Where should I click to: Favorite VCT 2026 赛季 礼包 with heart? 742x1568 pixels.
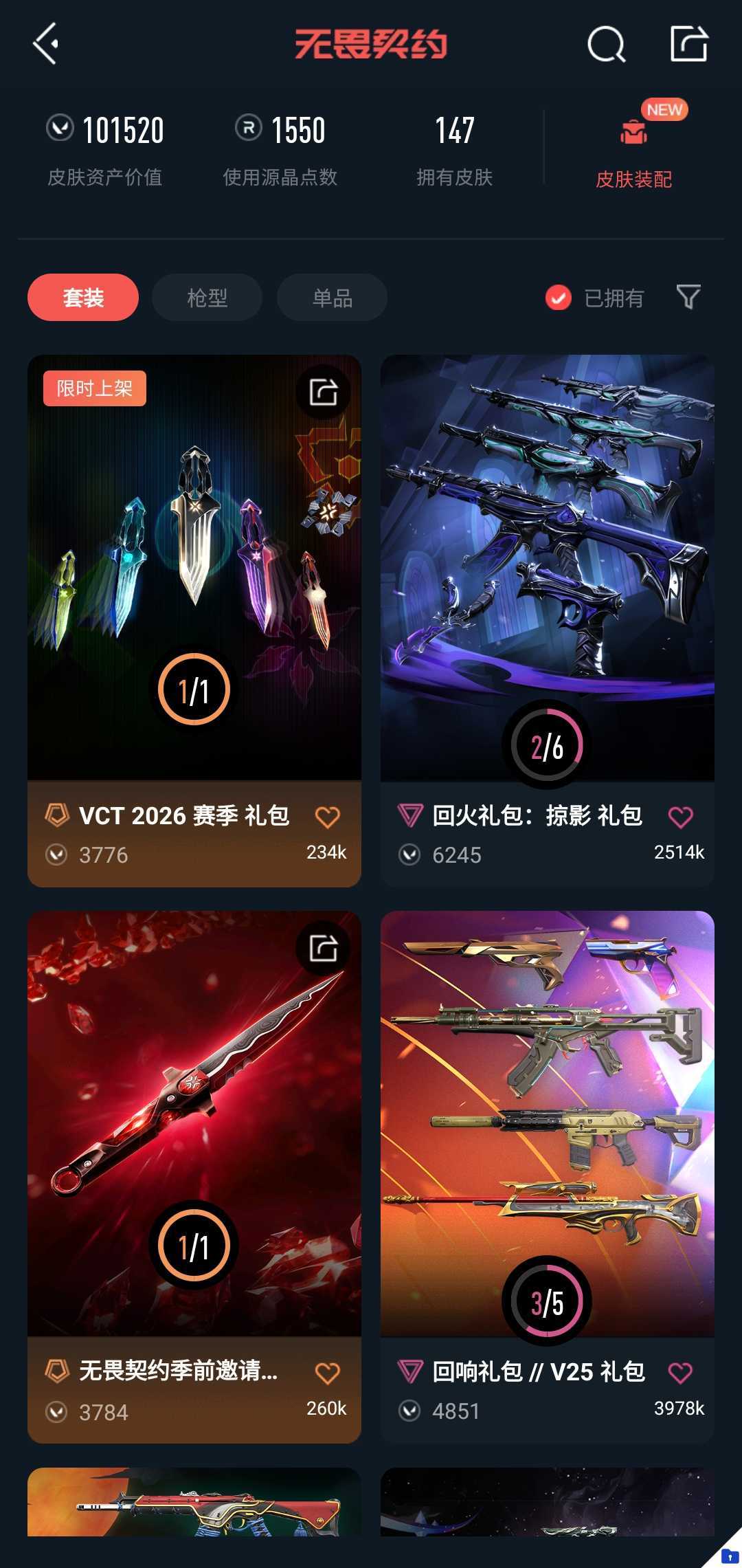pyautogui.click(x=327, y=817)
